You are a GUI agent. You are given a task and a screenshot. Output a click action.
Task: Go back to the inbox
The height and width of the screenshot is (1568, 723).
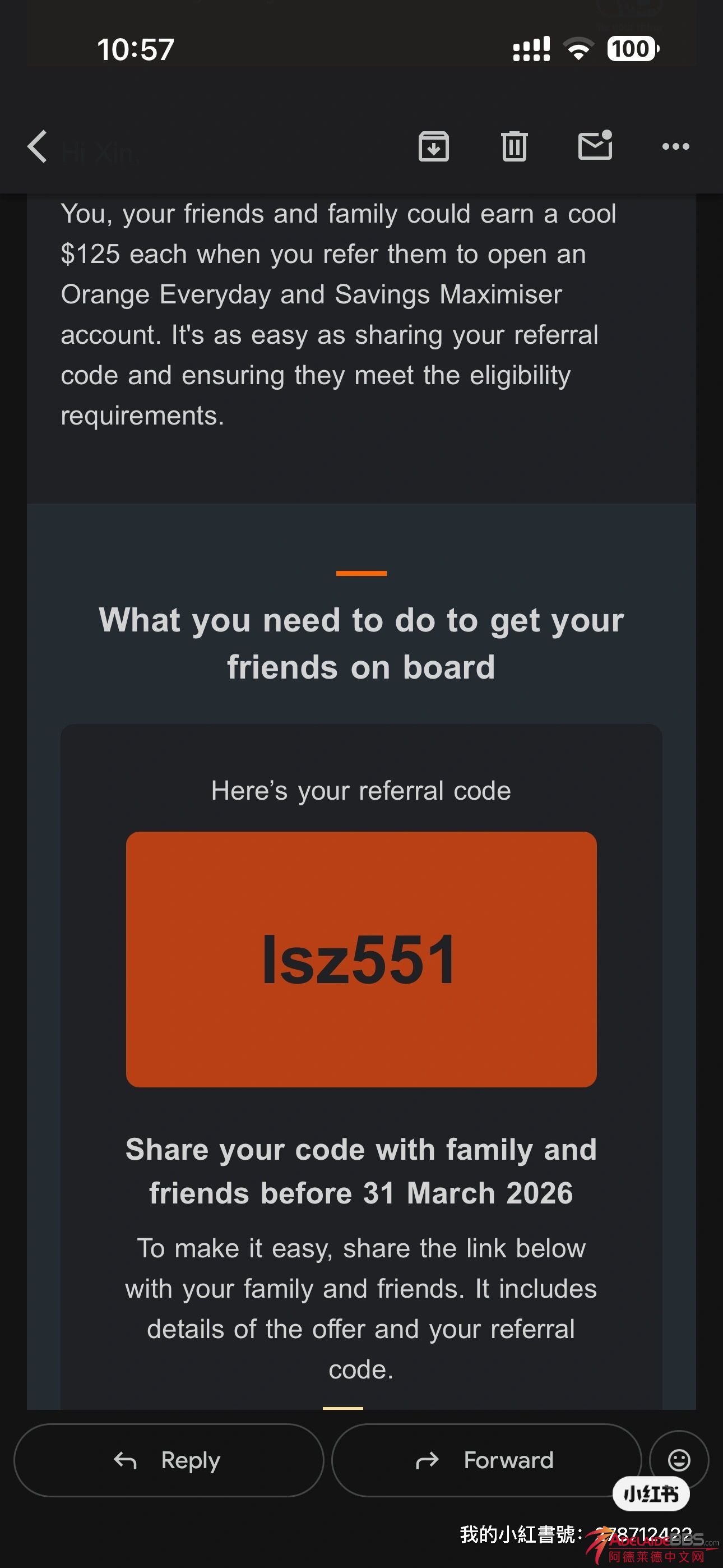point(38,147)
